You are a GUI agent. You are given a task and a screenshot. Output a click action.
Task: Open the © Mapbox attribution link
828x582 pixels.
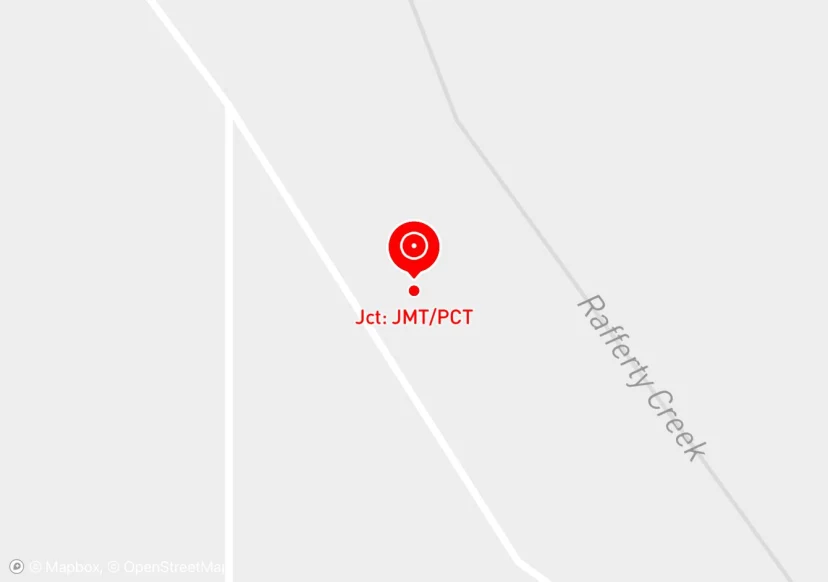[65, 567]
